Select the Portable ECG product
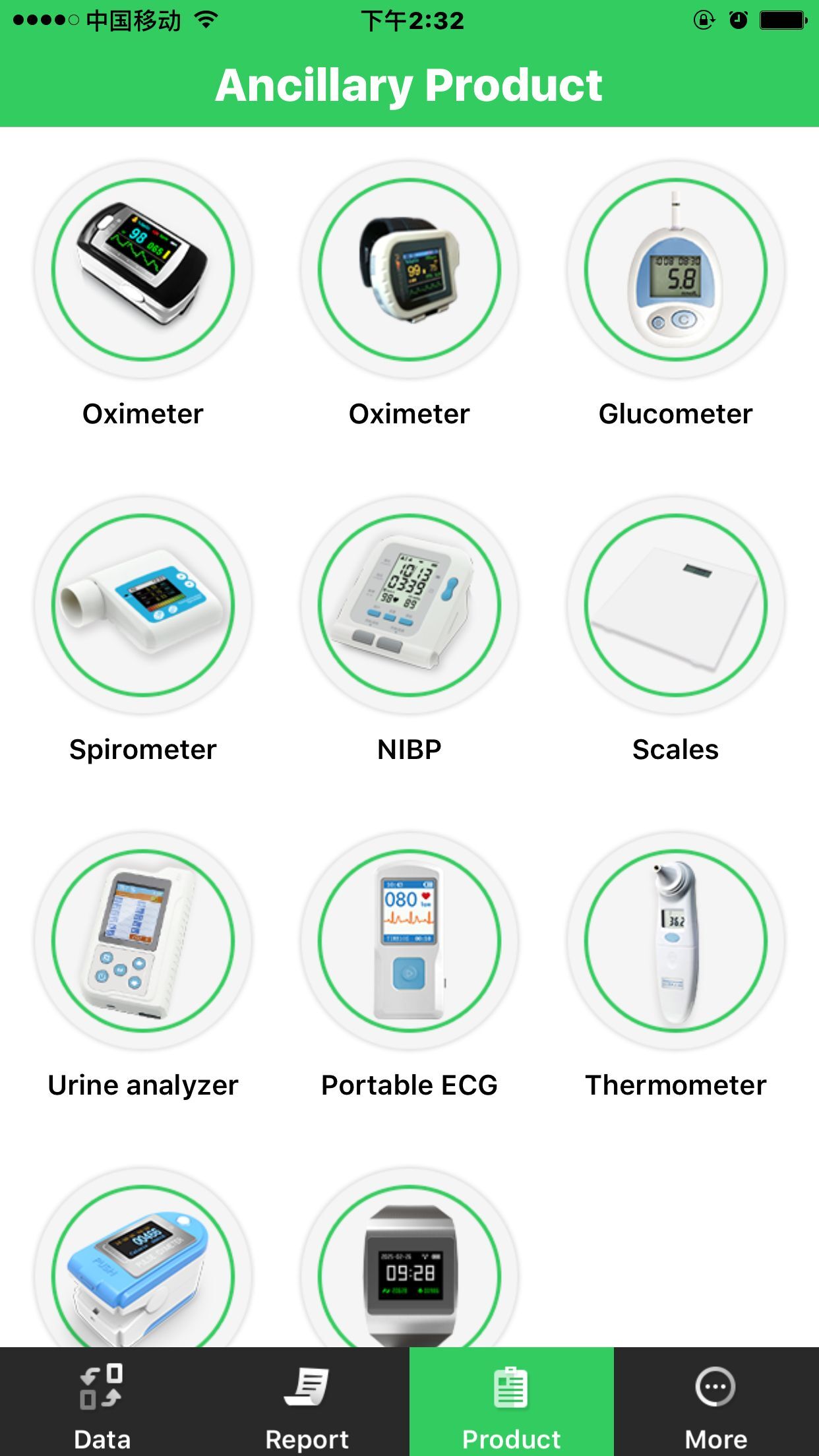Image resolution: width=819 pixels, height=1456 pixels. coord(409,940)
